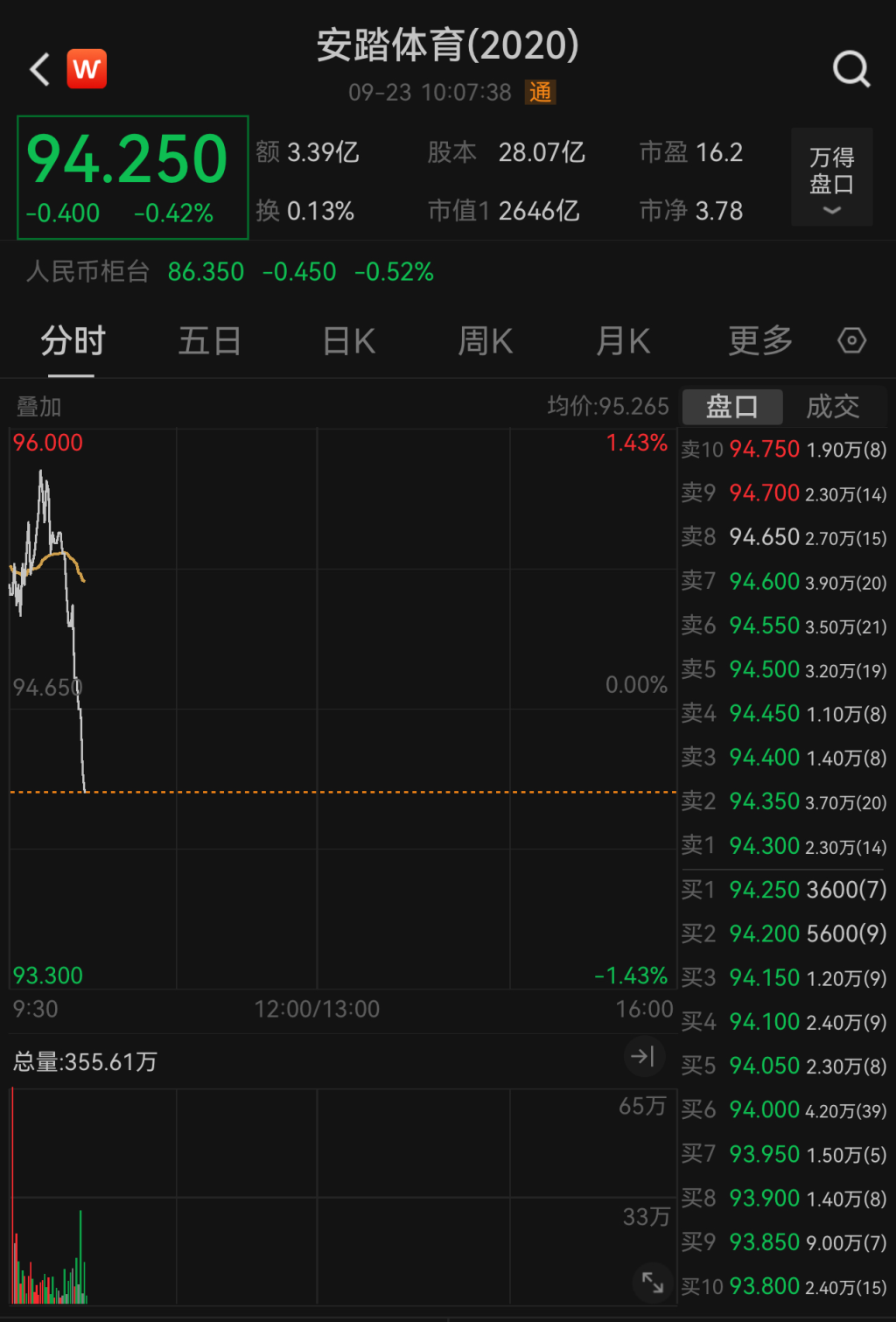The width and height of the screenshot is (896, 1322).
Task: Switch to the 五日 chart tab
Action: 209,341
